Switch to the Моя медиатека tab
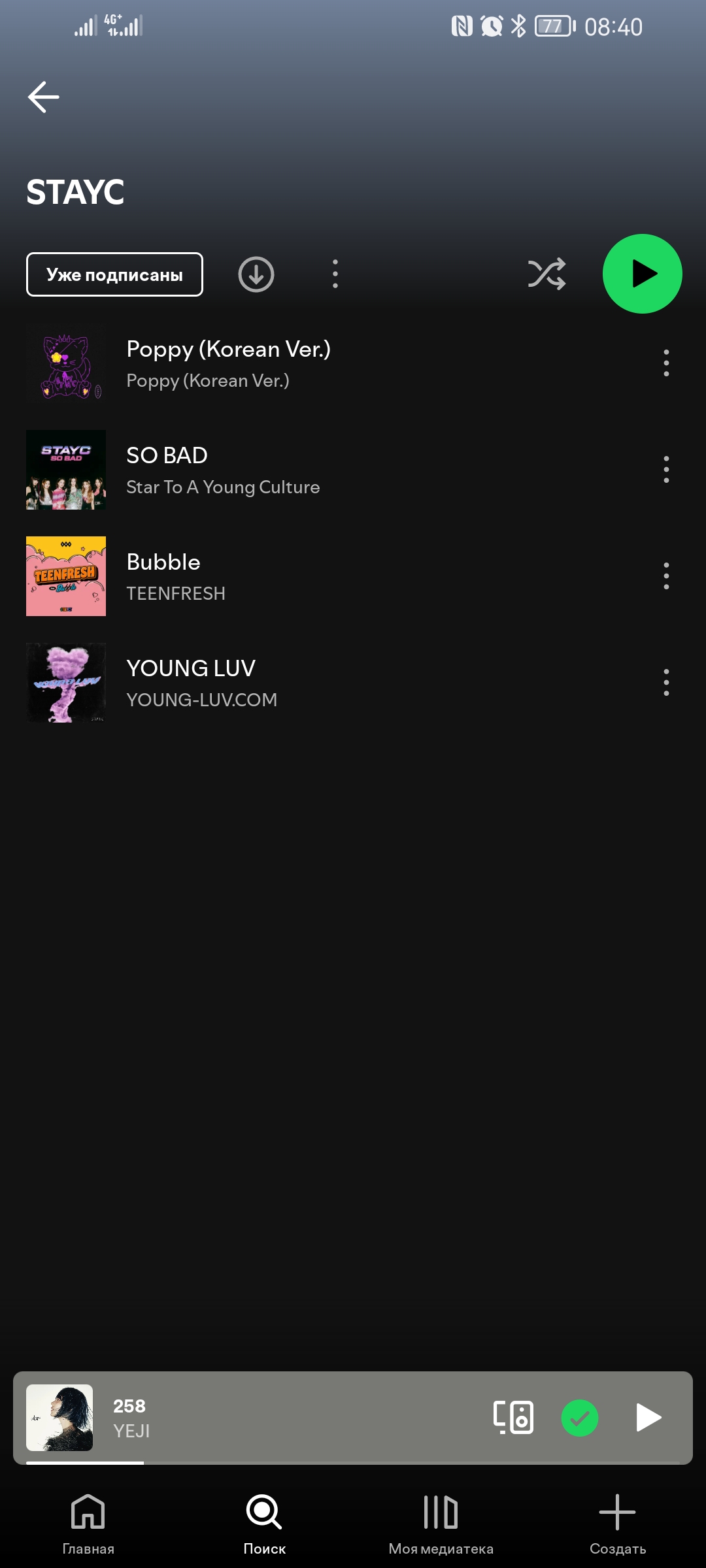The height and width of the screenshot is (1568, 706). coord(441,1524)
